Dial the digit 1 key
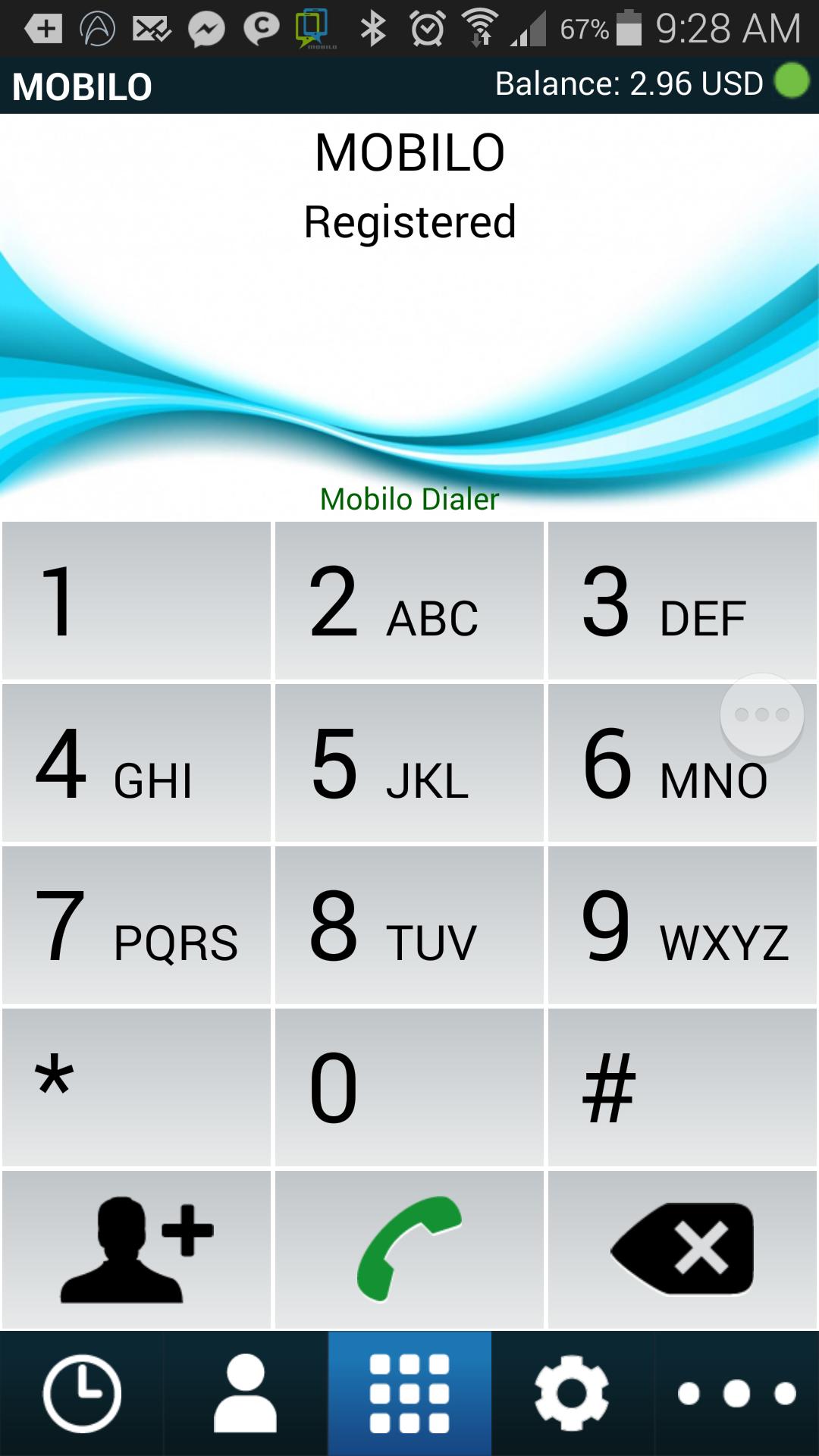Viewport: 819px width, 1456px height. [136, 601]
